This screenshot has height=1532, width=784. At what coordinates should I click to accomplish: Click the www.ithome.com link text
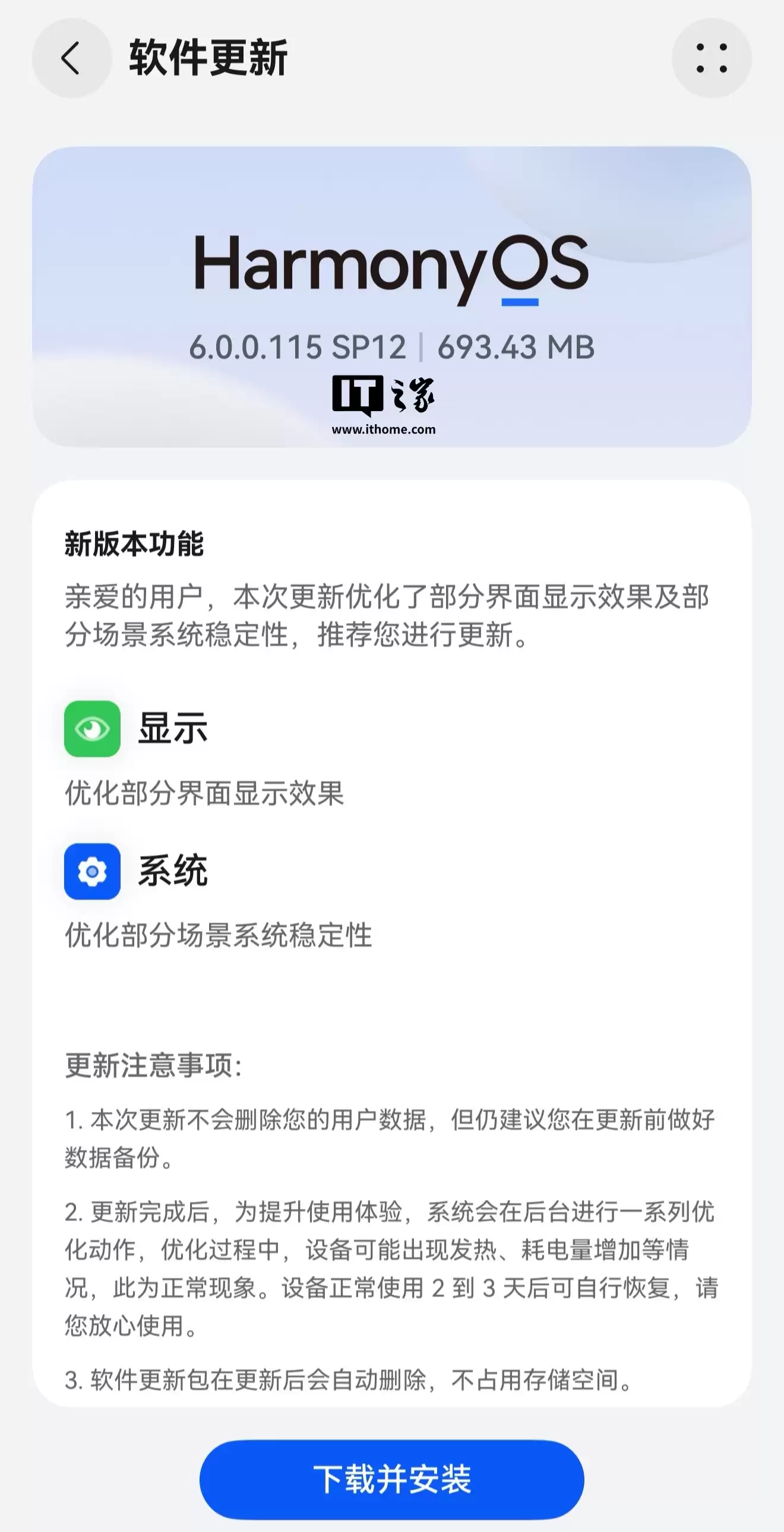click(x=384, y=429)
